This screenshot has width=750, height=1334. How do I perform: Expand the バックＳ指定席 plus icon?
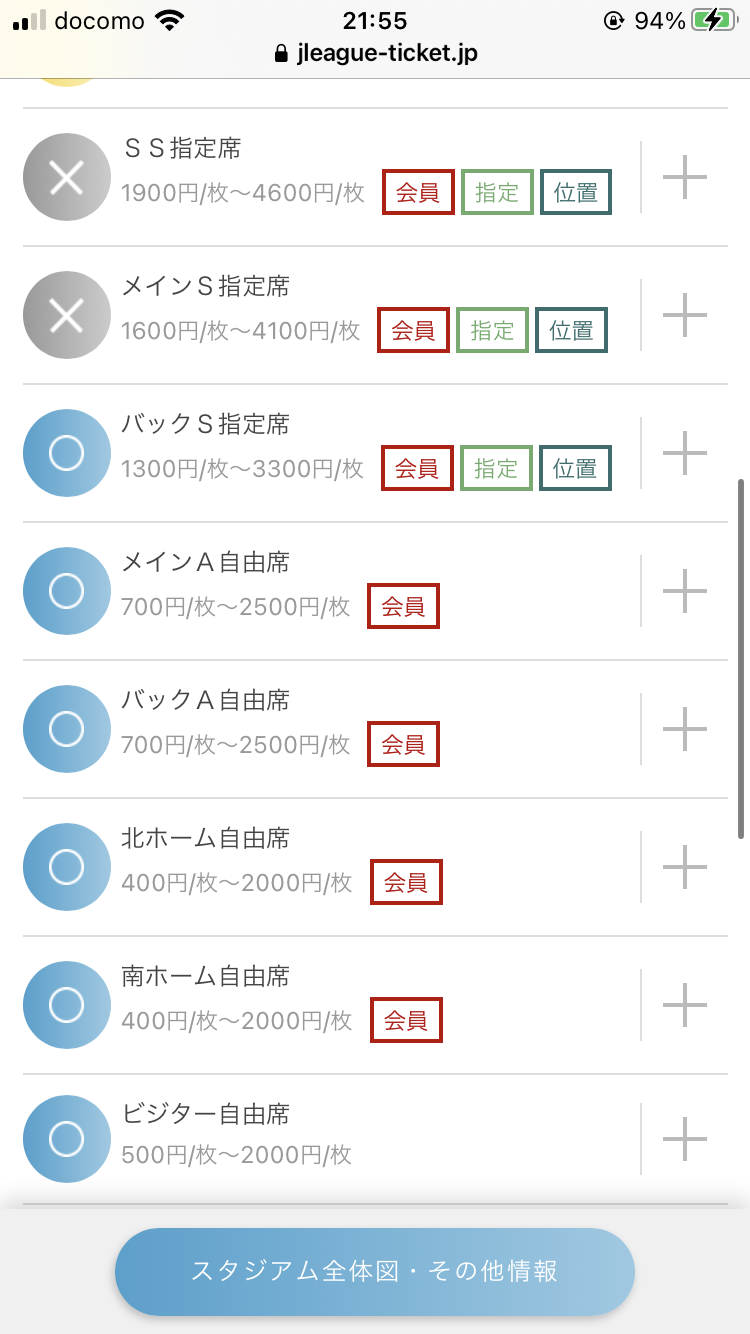click(685, 453)
